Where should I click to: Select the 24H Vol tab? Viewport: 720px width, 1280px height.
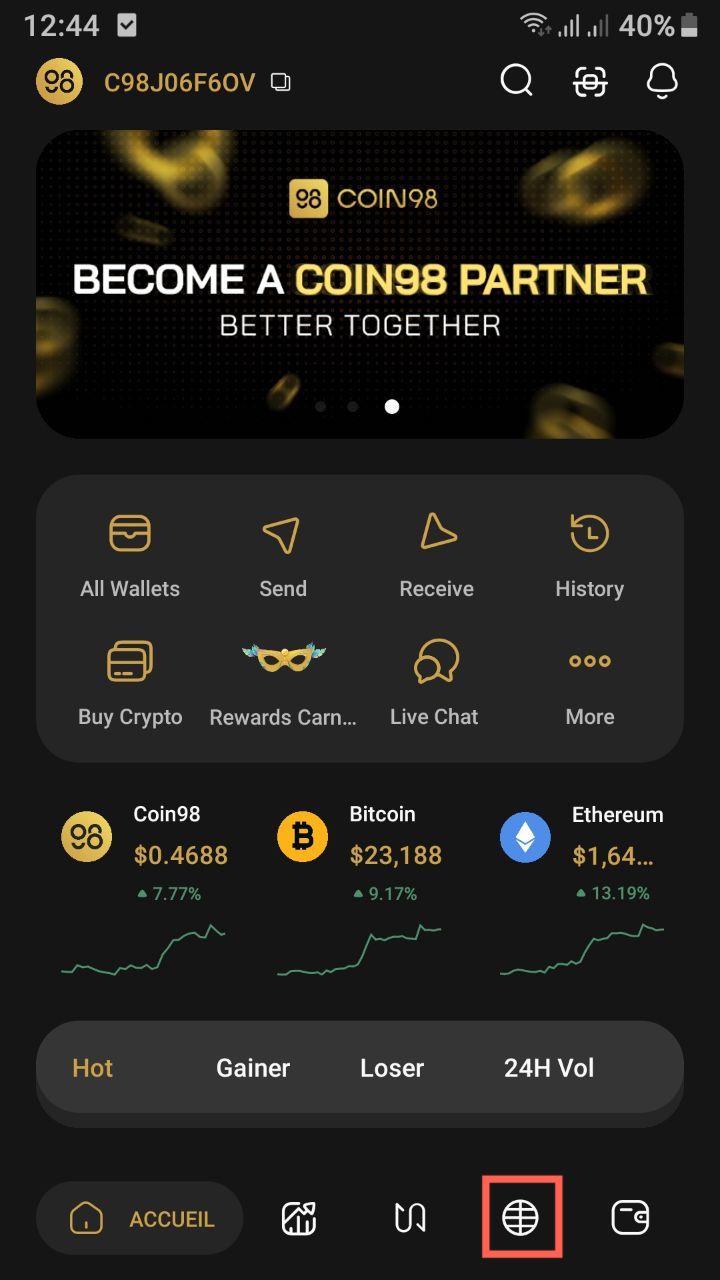click(549, 1068)
